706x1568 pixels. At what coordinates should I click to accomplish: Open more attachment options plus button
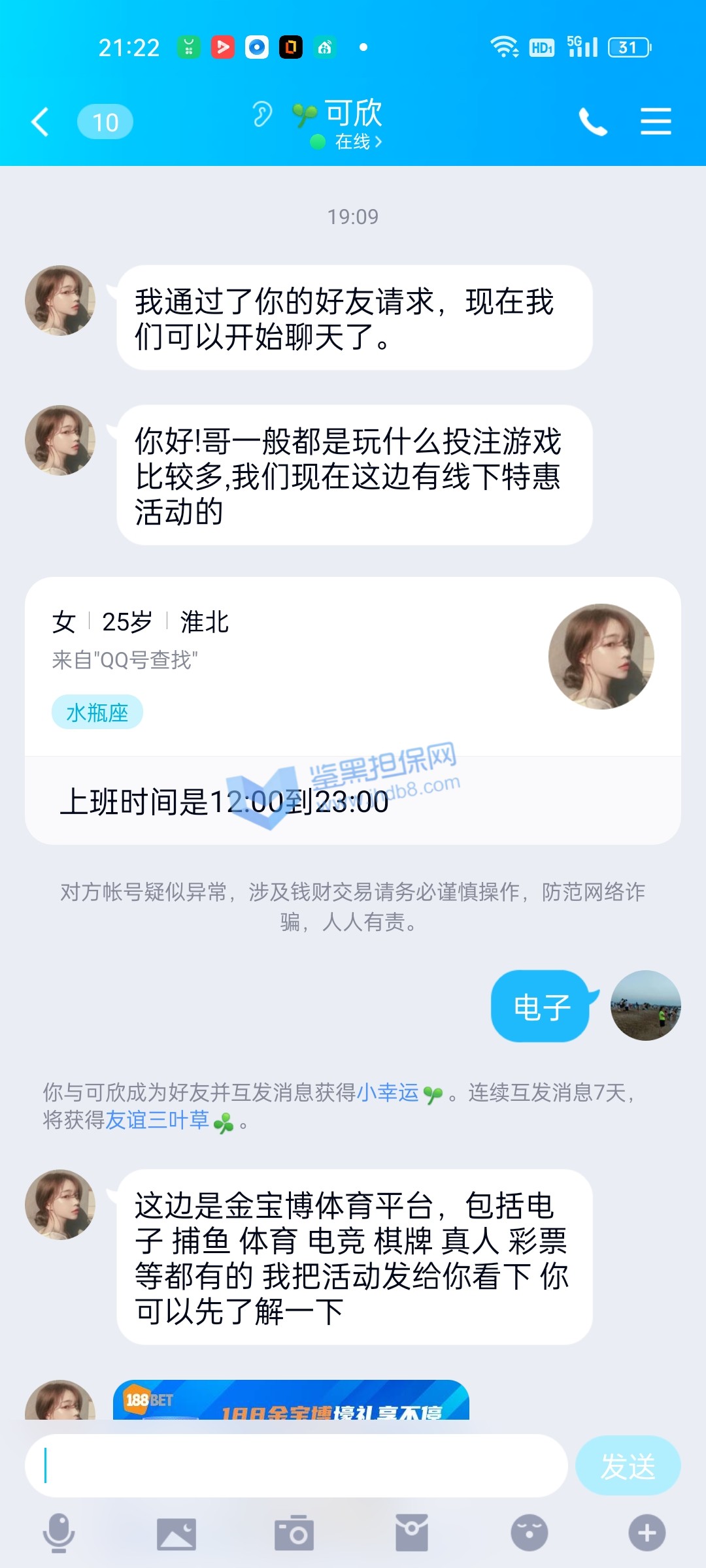(647, 1533)
